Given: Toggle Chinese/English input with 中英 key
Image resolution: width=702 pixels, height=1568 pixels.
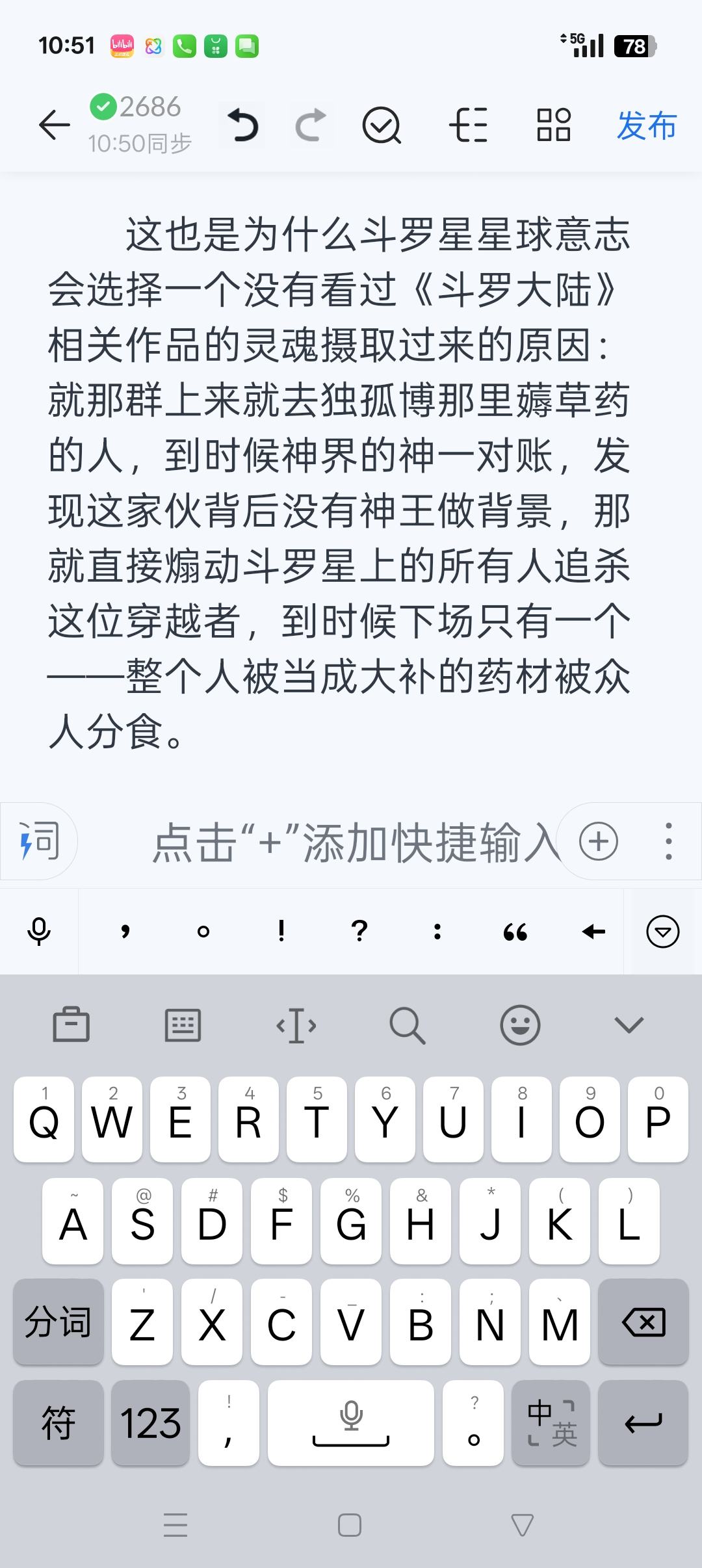Looking at the screenshot, I should pos(551,1424).
